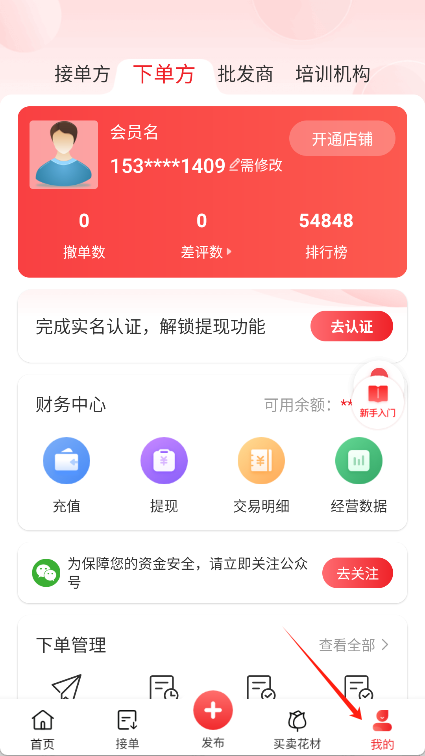View 交易明细 transaction details
The height and width of the screenshot is (756, 425).
click(261, 475)
